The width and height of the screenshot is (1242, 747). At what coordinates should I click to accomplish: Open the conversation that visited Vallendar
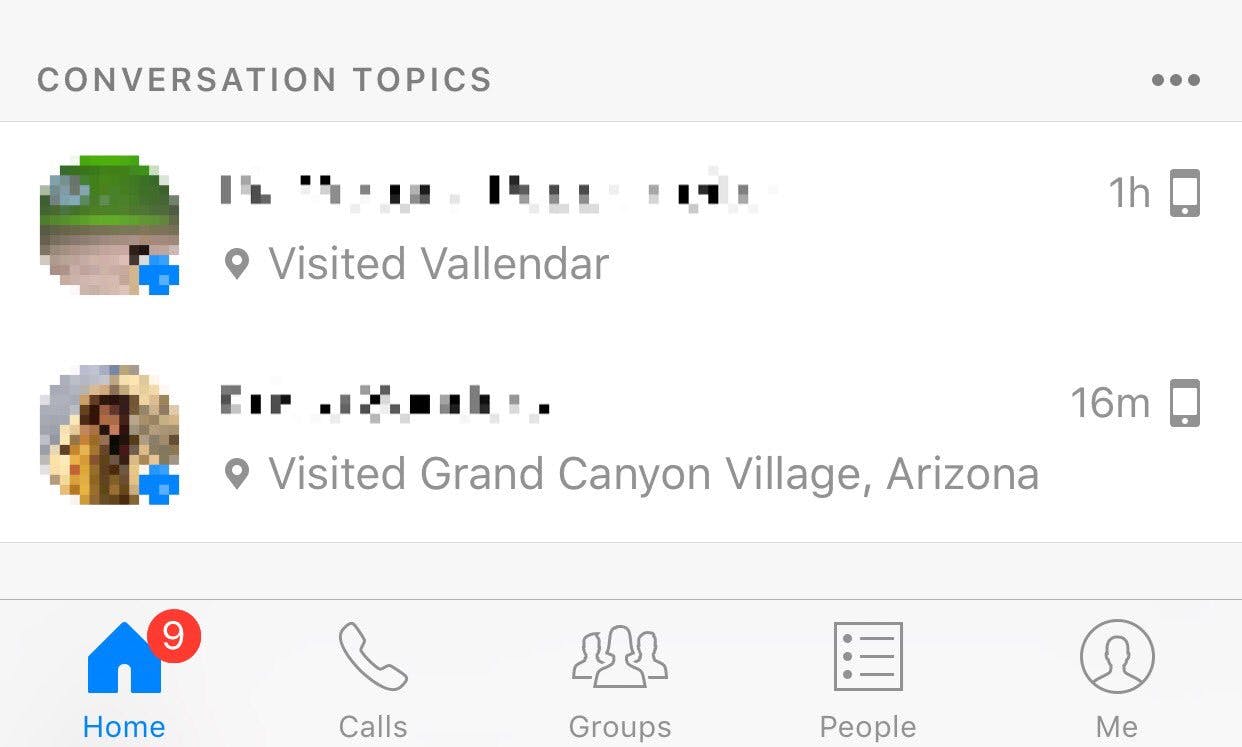tap(620, 228)
